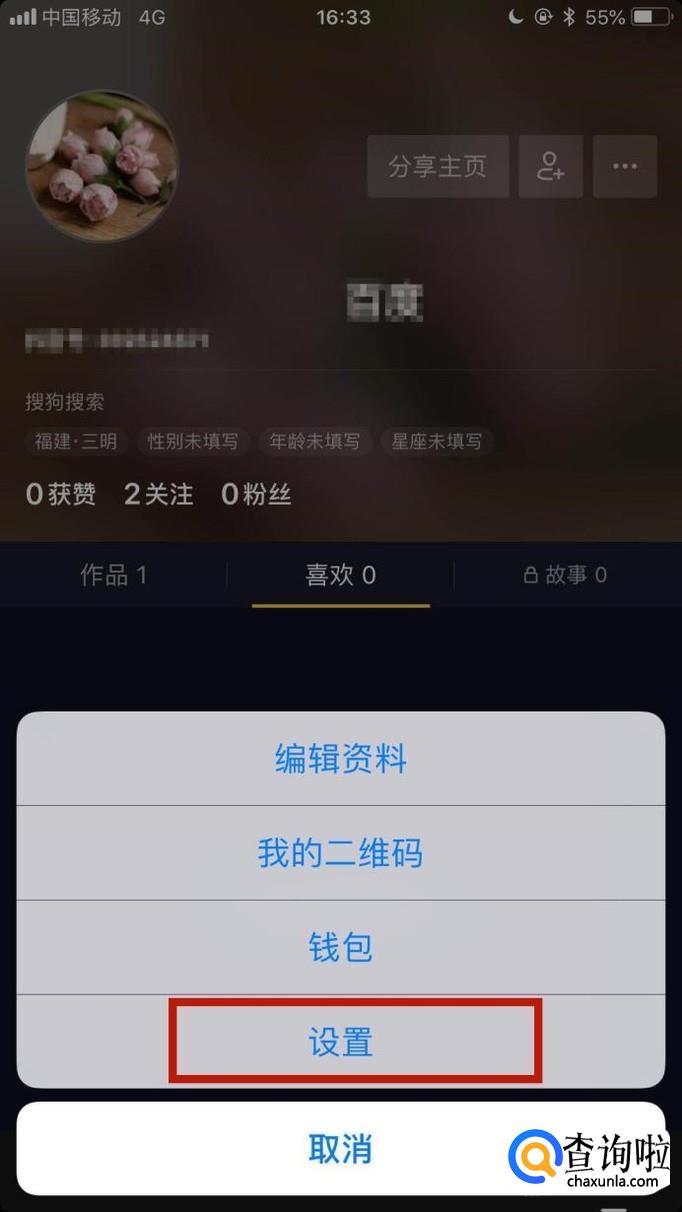Select 编辑资料 in the action sheet
Viewport: 682px width, 1212px height.
340,759
